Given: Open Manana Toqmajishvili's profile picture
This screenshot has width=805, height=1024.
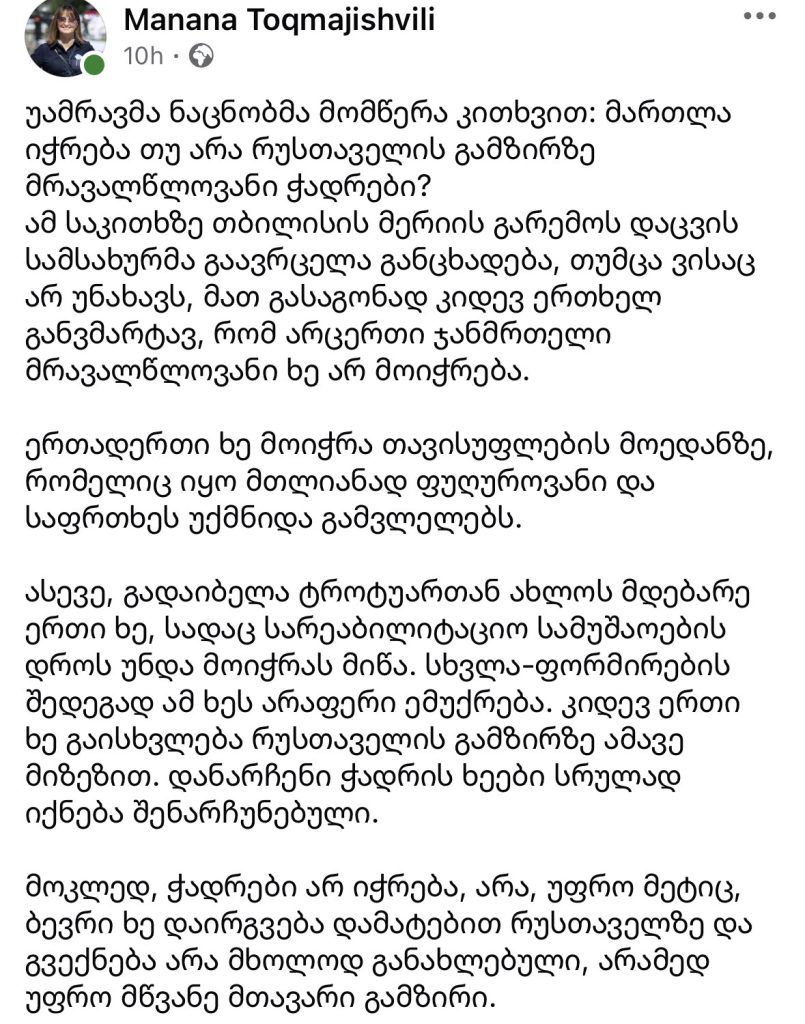Looking at the screenshot, I should click(x=65, y=37).
